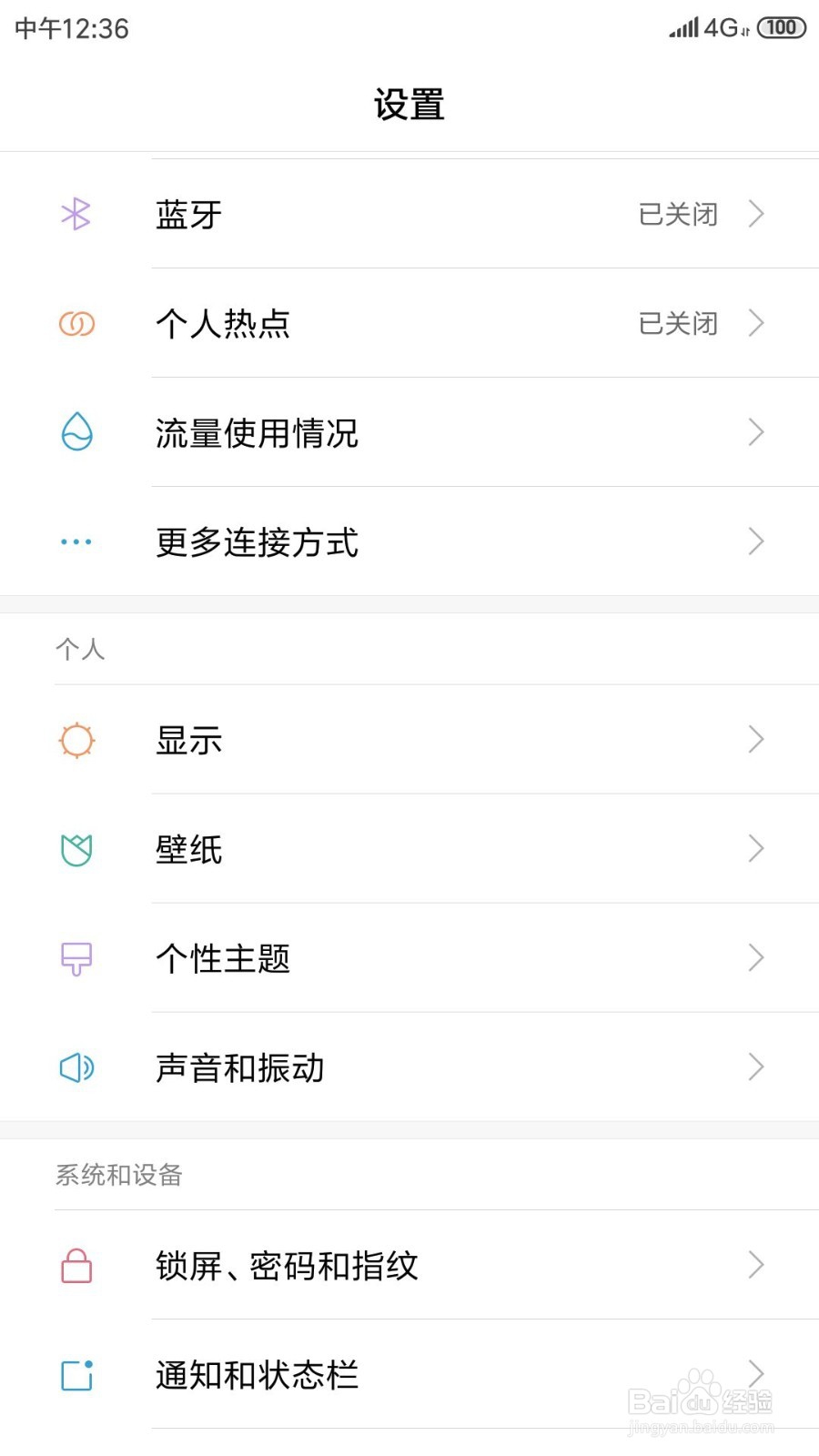819x1456 pixels.
Task: Select 个性主题 themes row
Action: coord(409,958)
